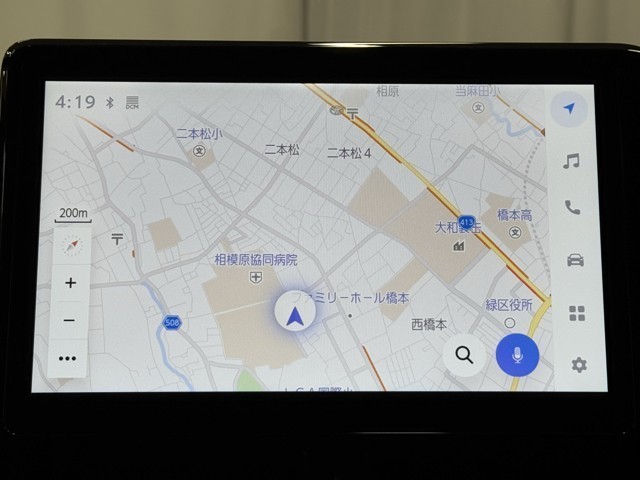640x480 pixels.
Task: Open the music tab
Action: [571, 160]
